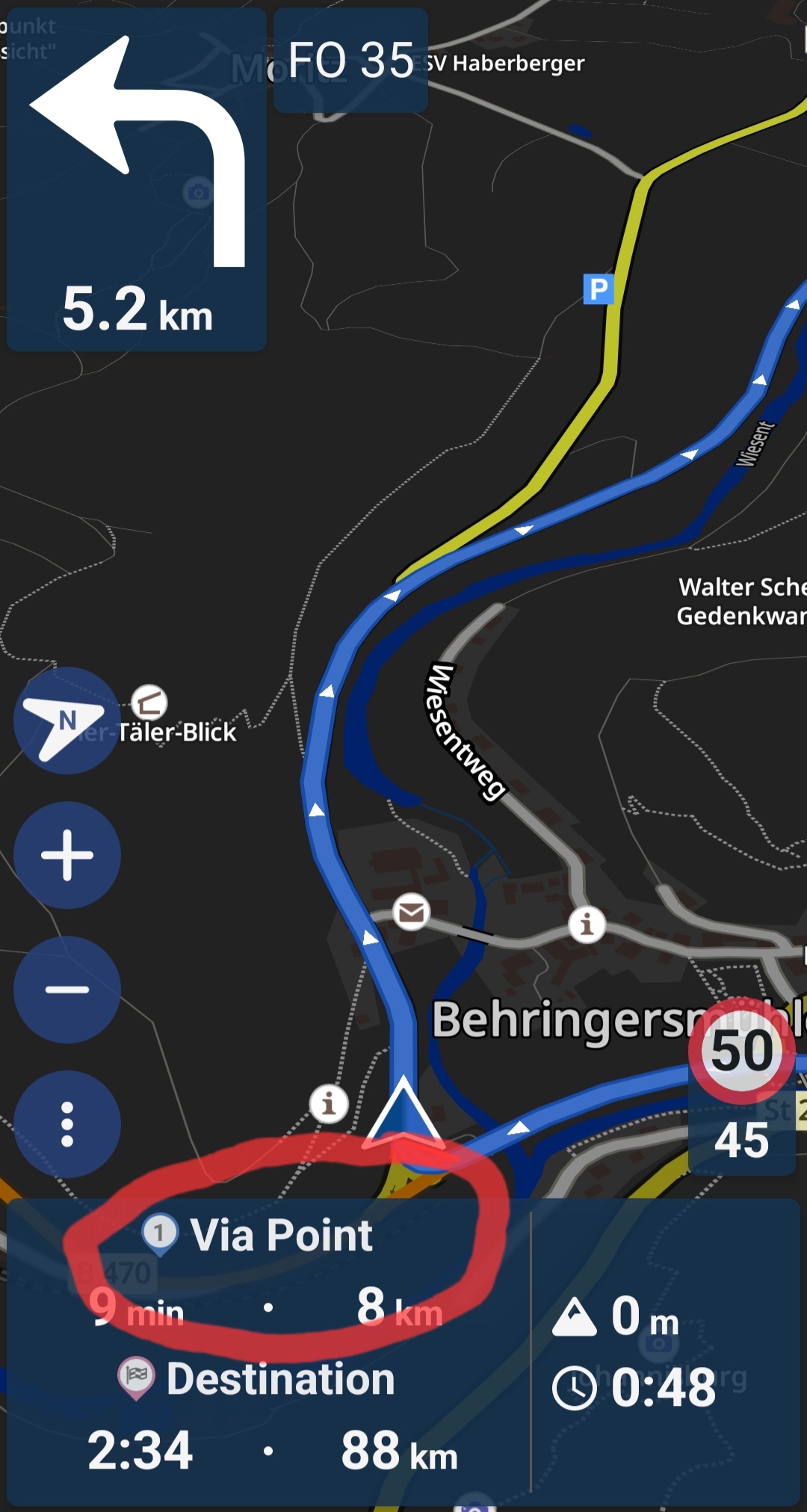Open the three-dot overflow menu
The image size is (807, 1512).
click(67, 1124)
